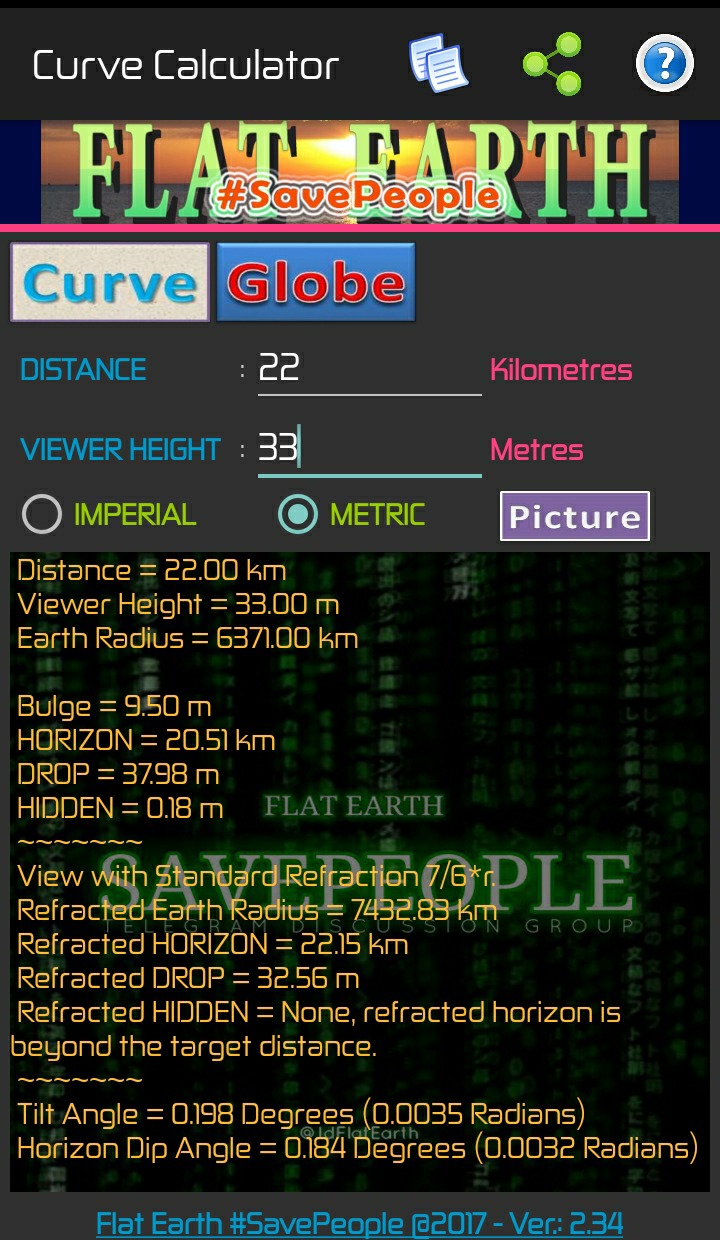This screenshot has height=1240, width=720.
Task: Copy the calculation results to clipboard
Action: pos(438,65)
